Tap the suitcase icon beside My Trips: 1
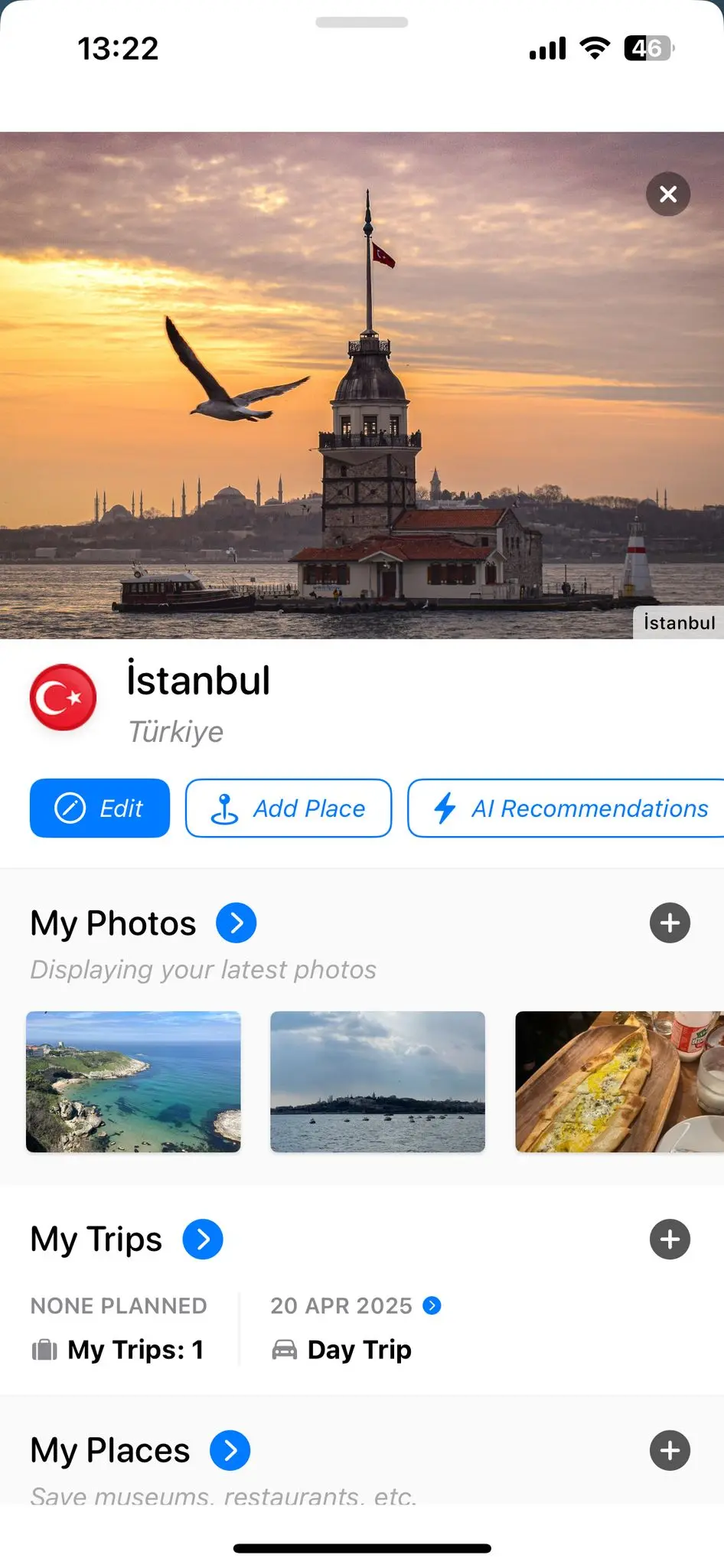 [44, 1349]
